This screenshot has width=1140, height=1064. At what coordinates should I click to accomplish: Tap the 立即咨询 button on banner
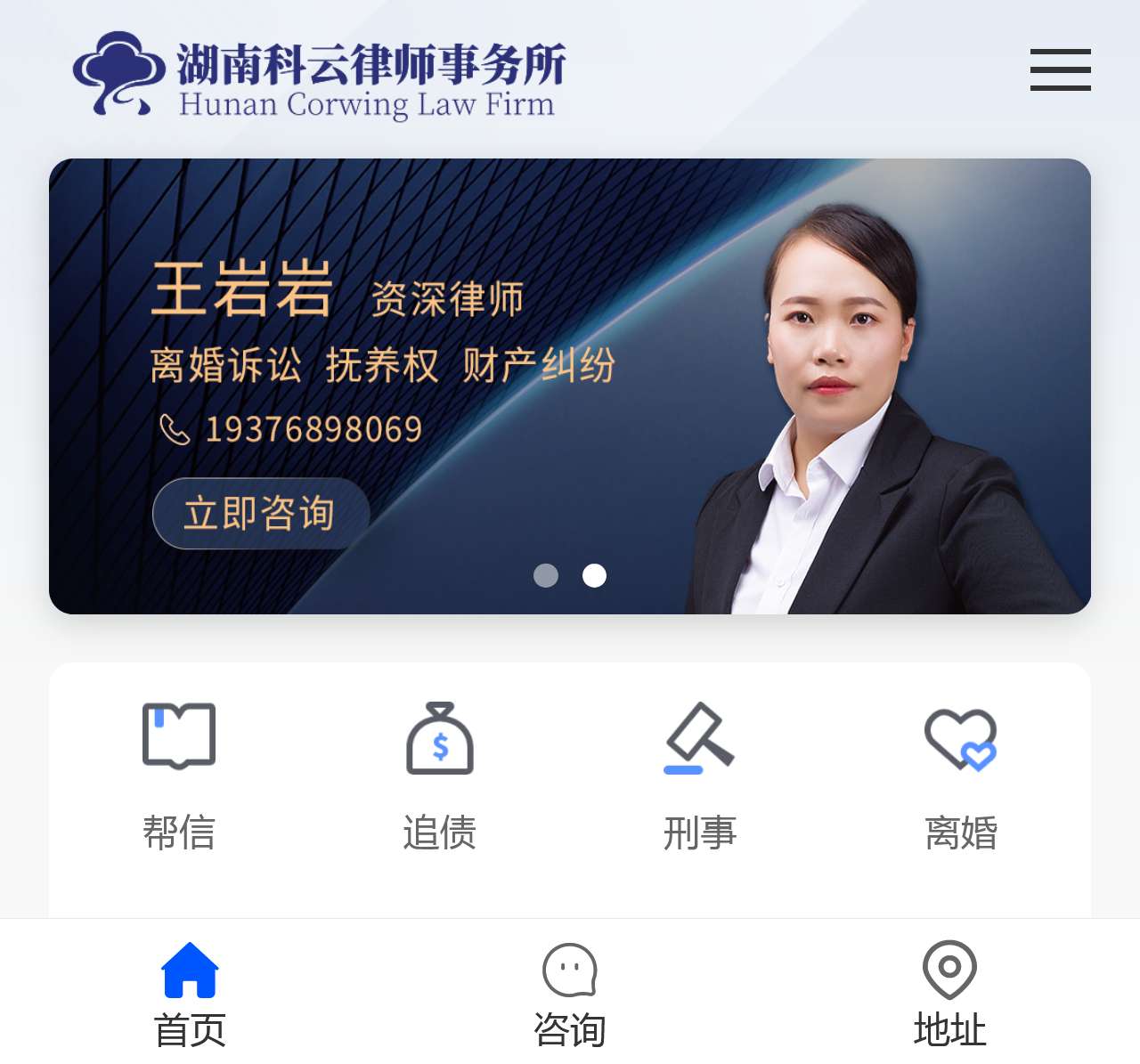pos(260,514)
